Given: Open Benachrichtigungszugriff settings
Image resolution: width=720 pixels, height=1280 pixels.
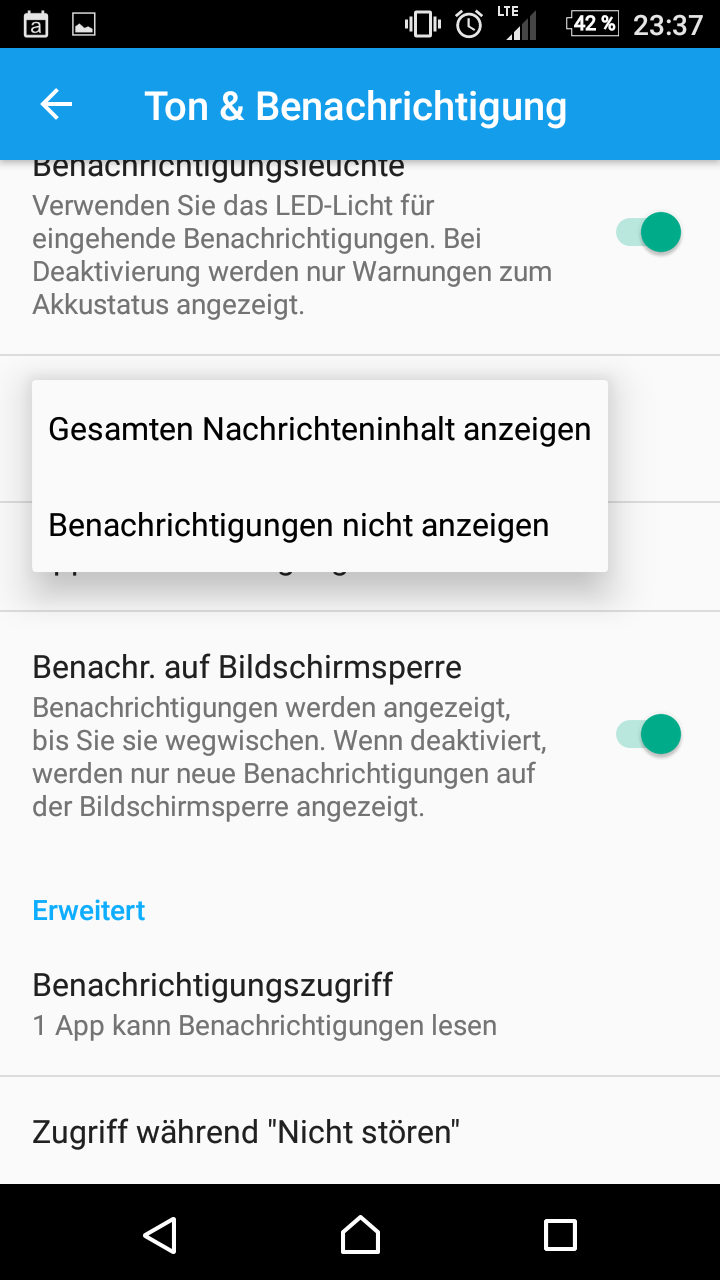Looking at the screenshot, I should (360, 1004).
